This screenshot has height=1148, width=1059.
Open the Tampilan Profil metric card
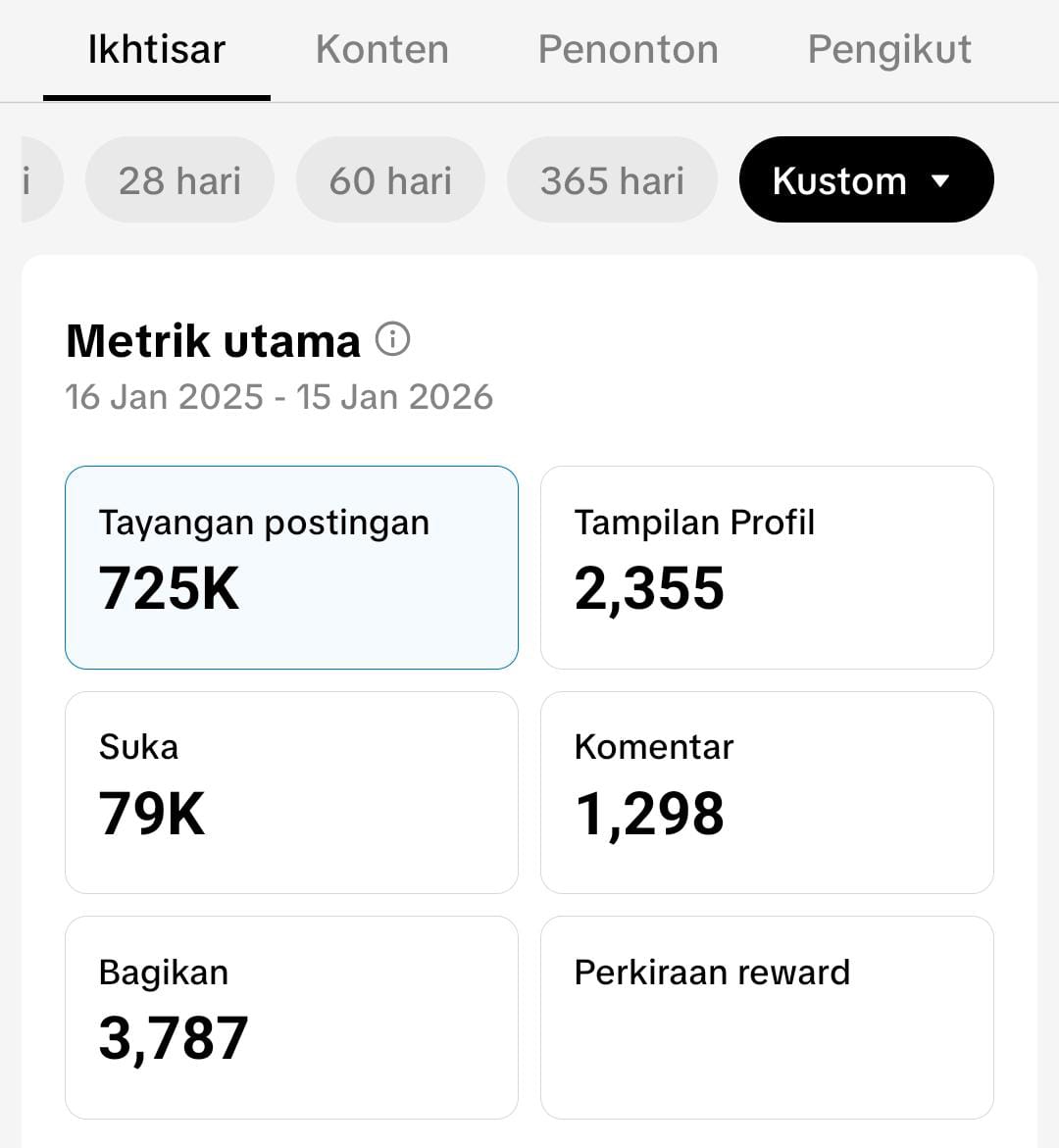tap(768, 568)
